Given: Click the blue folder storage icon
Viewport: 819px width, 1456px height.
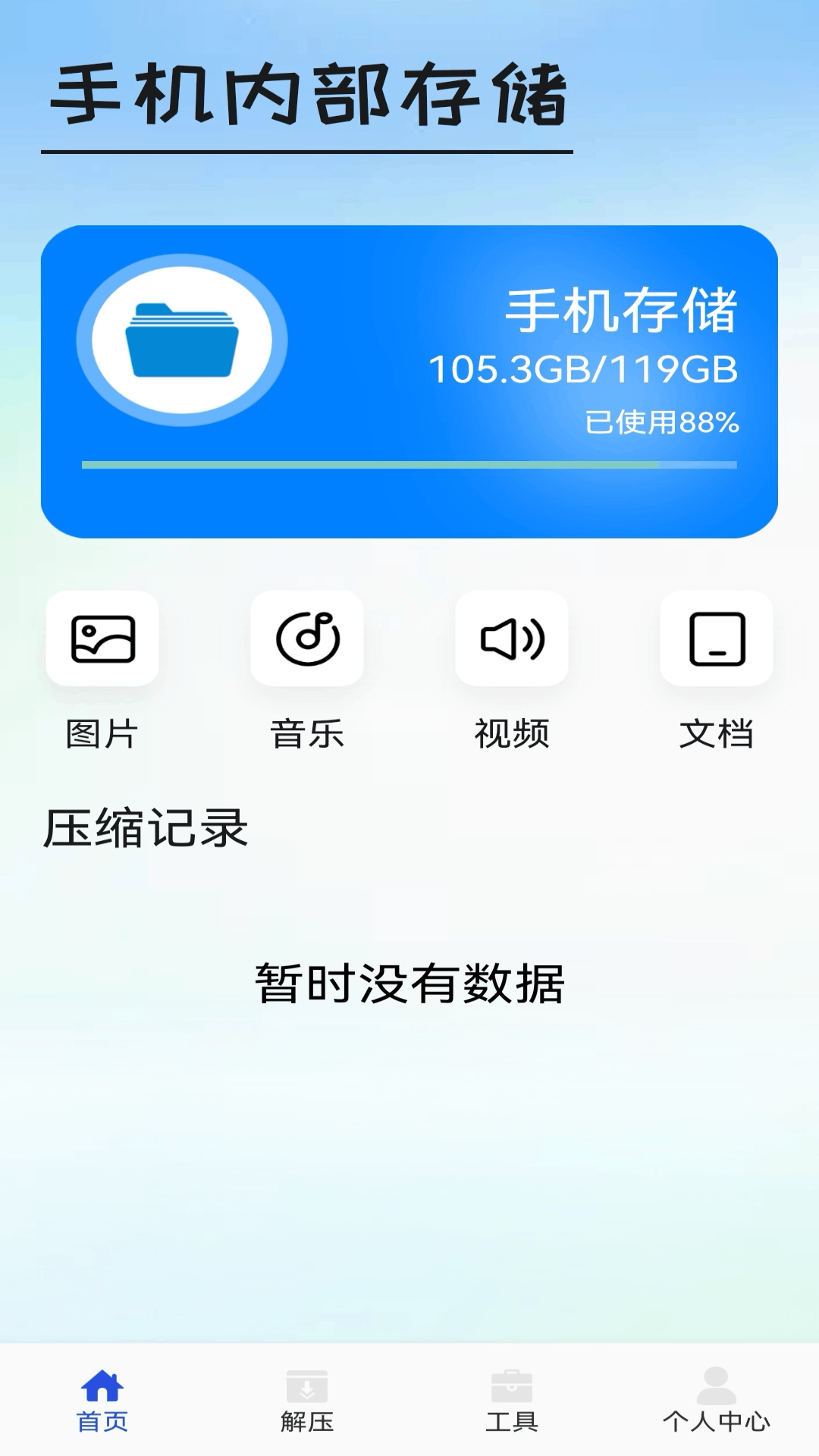Looking at the screenshot, I should click(182, 339).
